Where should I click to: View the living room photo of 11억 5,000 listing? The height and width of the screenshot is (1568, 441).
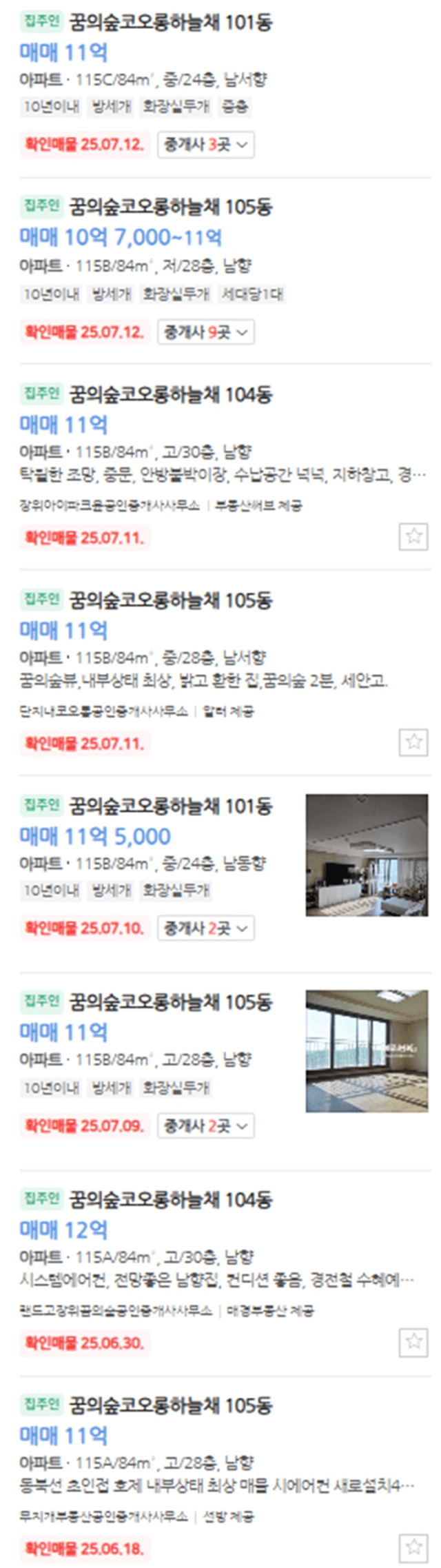367,855
